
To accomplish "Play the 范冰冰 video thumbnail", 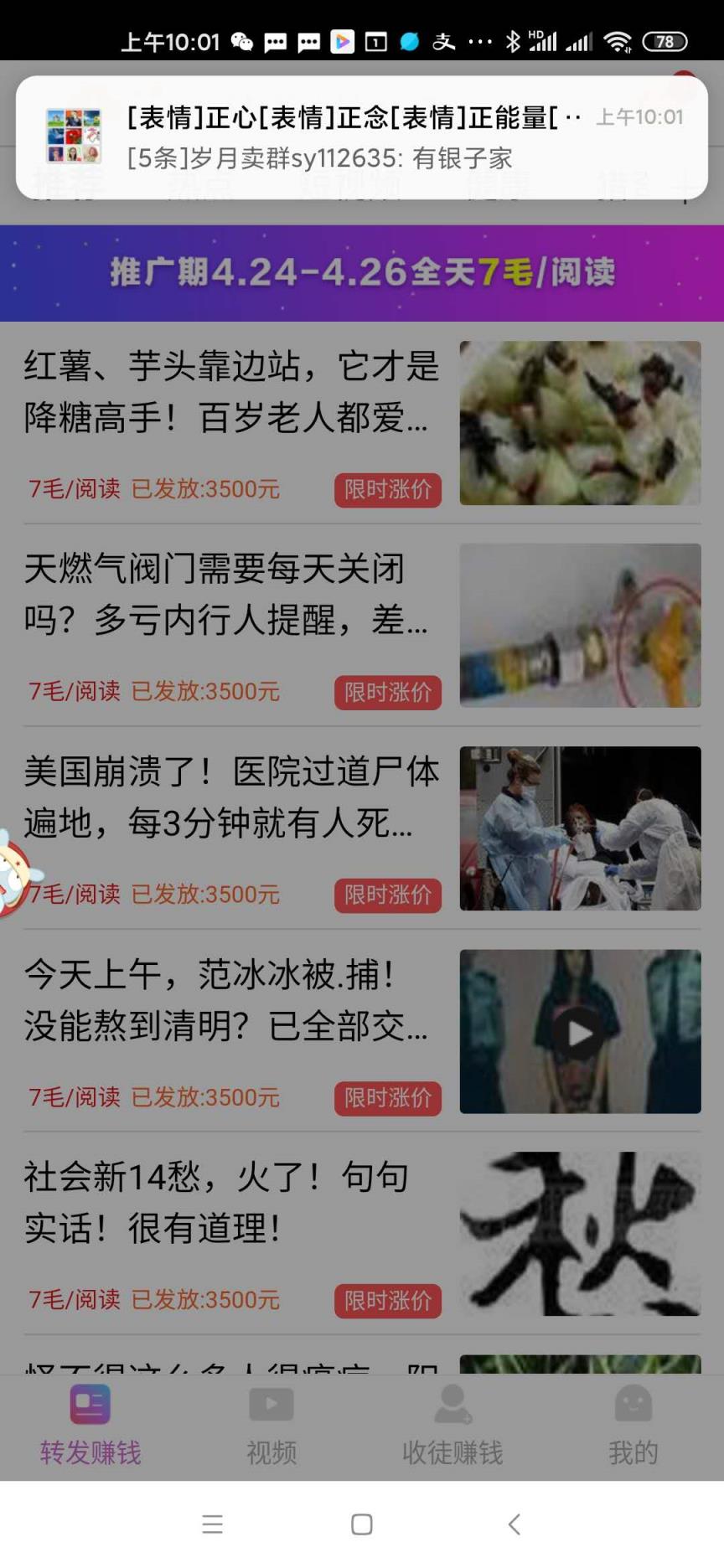I will [578, 1032].
